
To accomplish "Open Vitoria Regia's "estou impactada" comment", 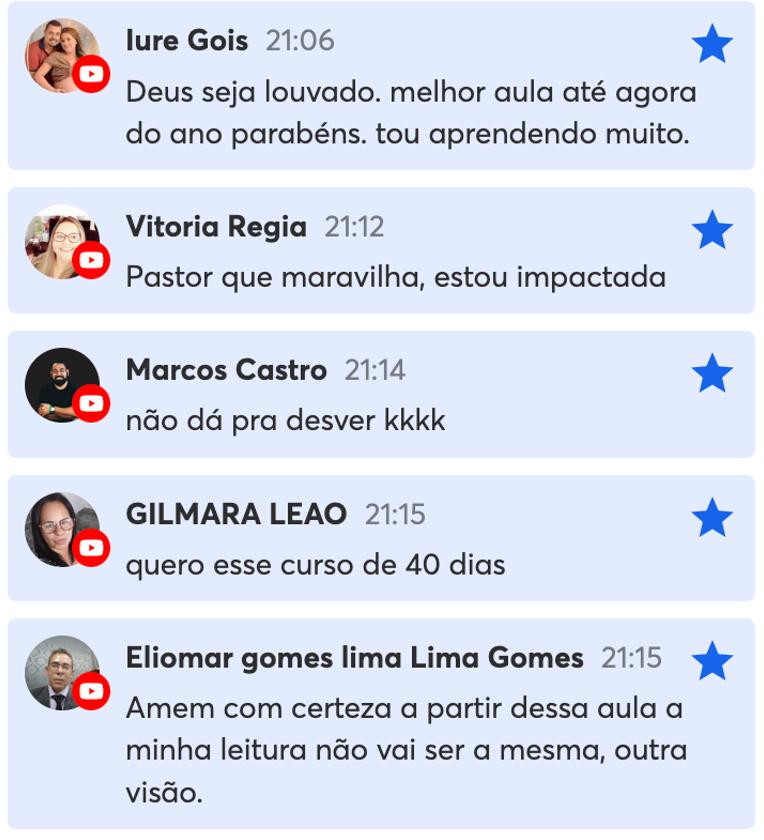I will point(395,276).
